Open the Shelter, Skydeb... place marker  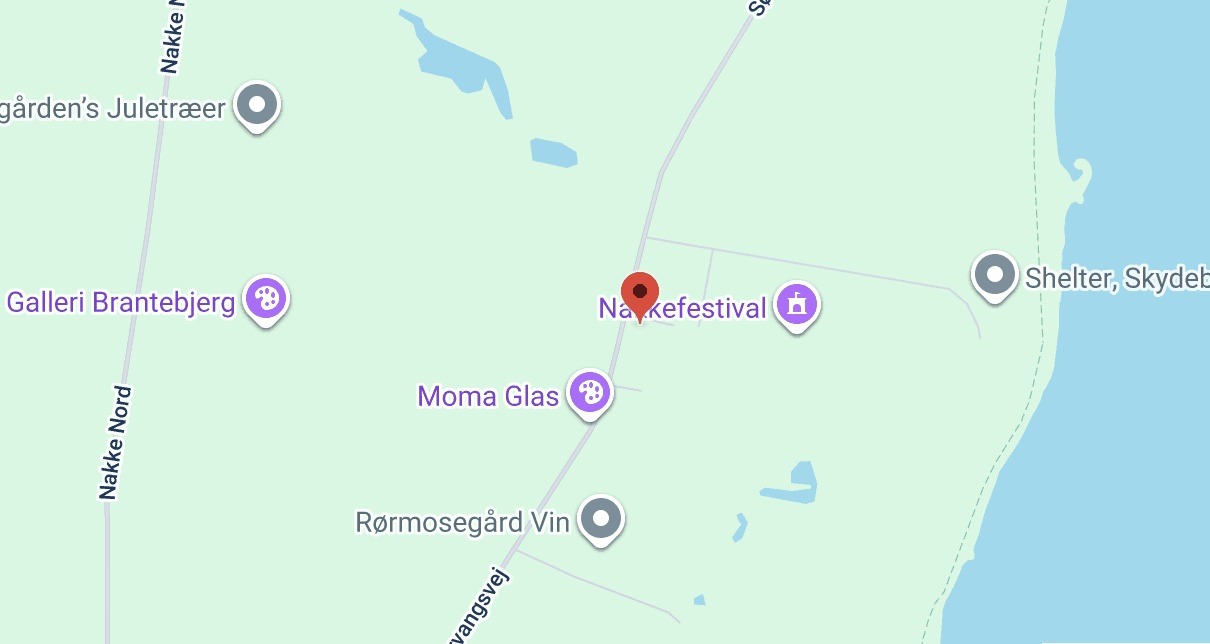tap(995, 274)
